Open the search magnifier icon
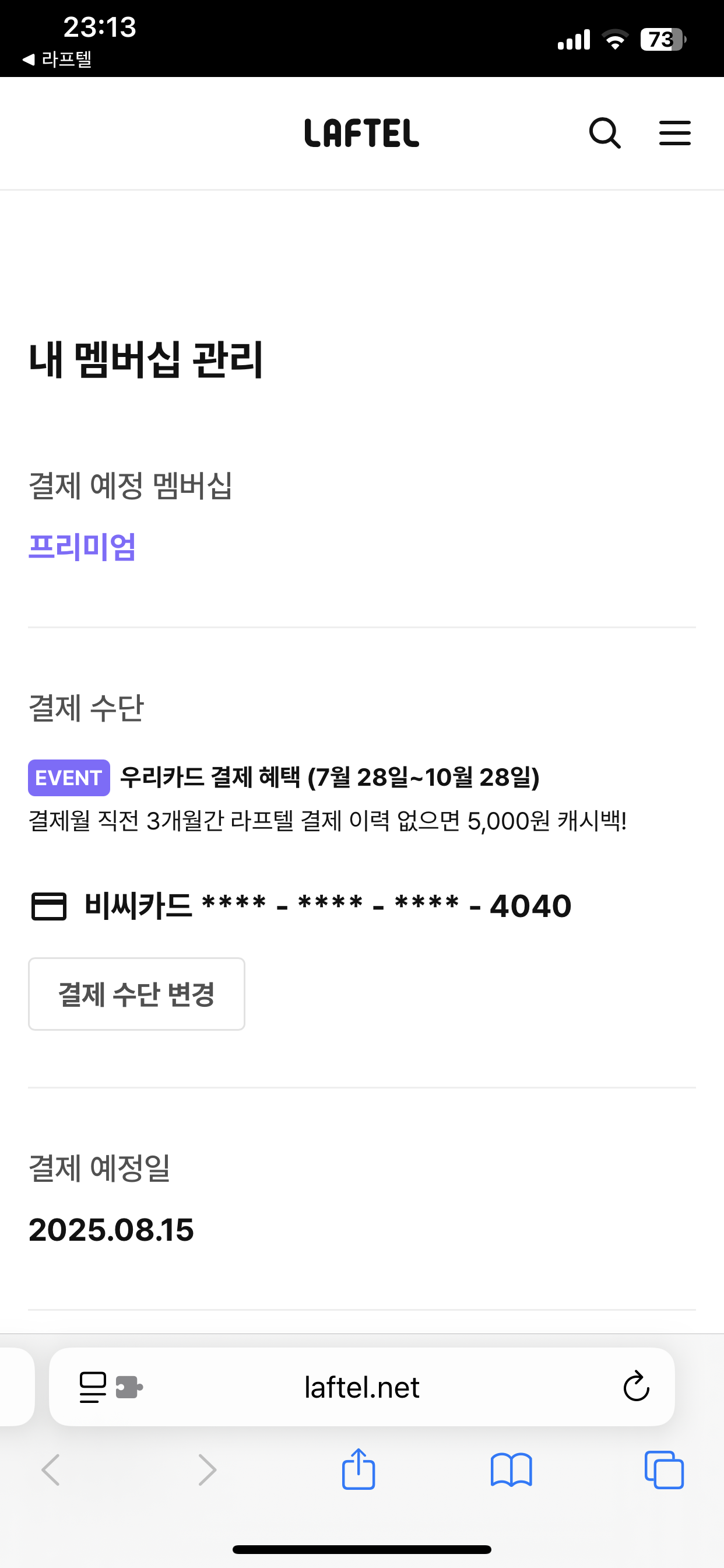Image resolution: width=724 pixels, height=1568 pixels. [604, 132]
